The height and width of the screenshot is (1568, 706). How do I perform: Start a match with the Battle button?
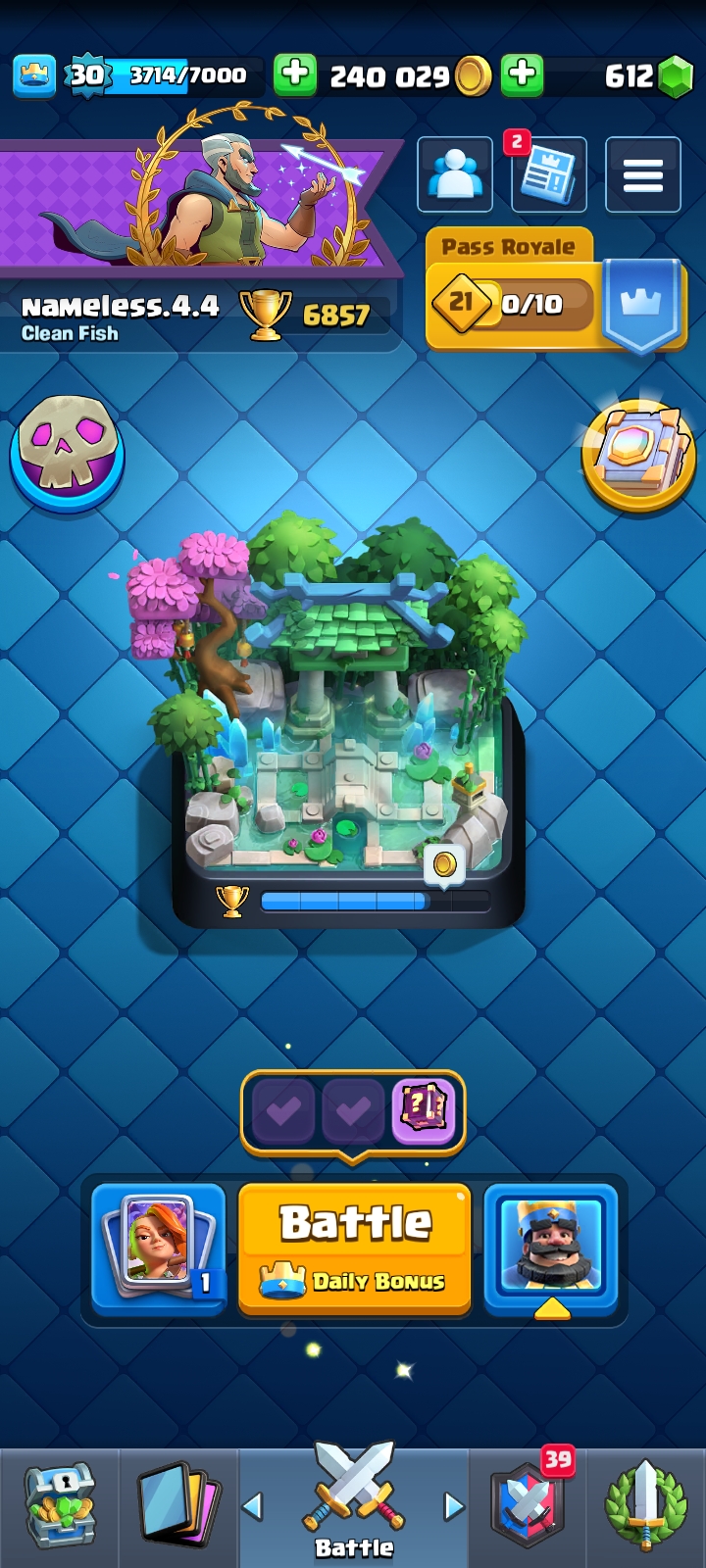click(x=355, y=1248)
